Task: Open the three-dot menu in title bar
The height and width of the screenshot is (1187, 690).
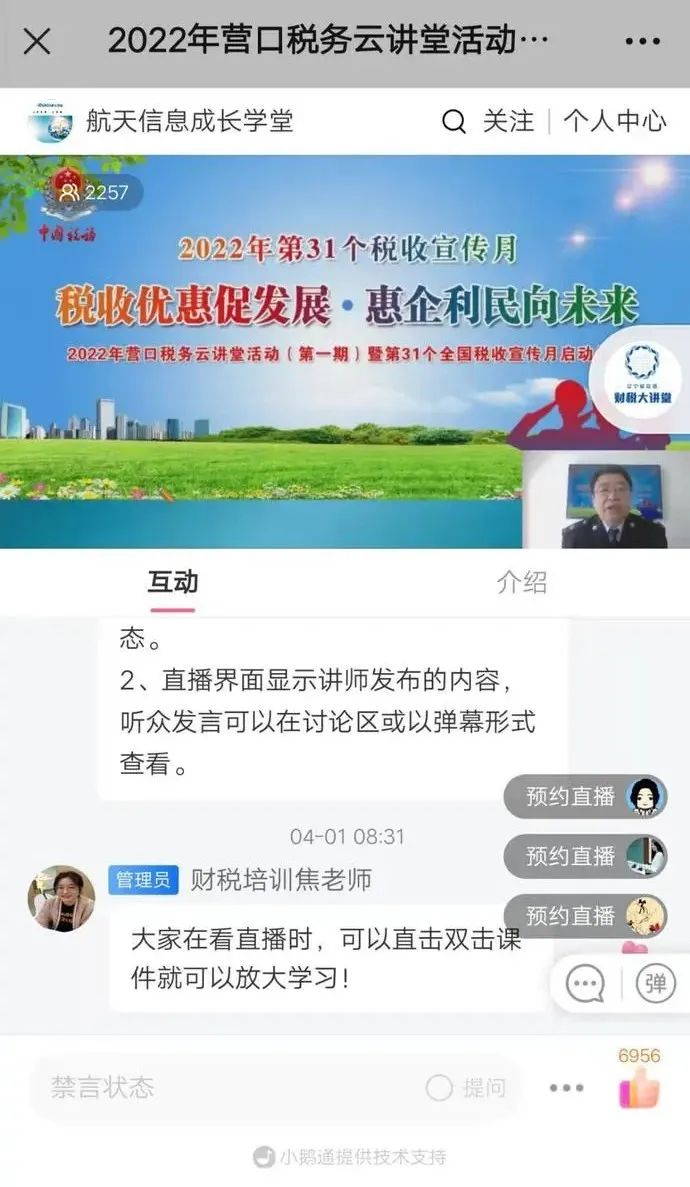Action: pyautogui.click(x=642, y=41)
